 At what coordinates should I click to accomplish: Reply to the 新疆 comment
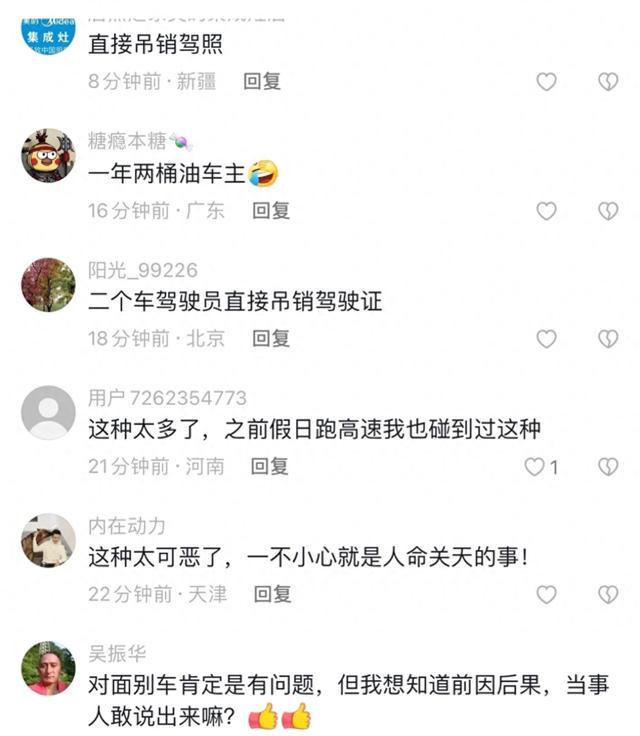[x=262, y=82]
